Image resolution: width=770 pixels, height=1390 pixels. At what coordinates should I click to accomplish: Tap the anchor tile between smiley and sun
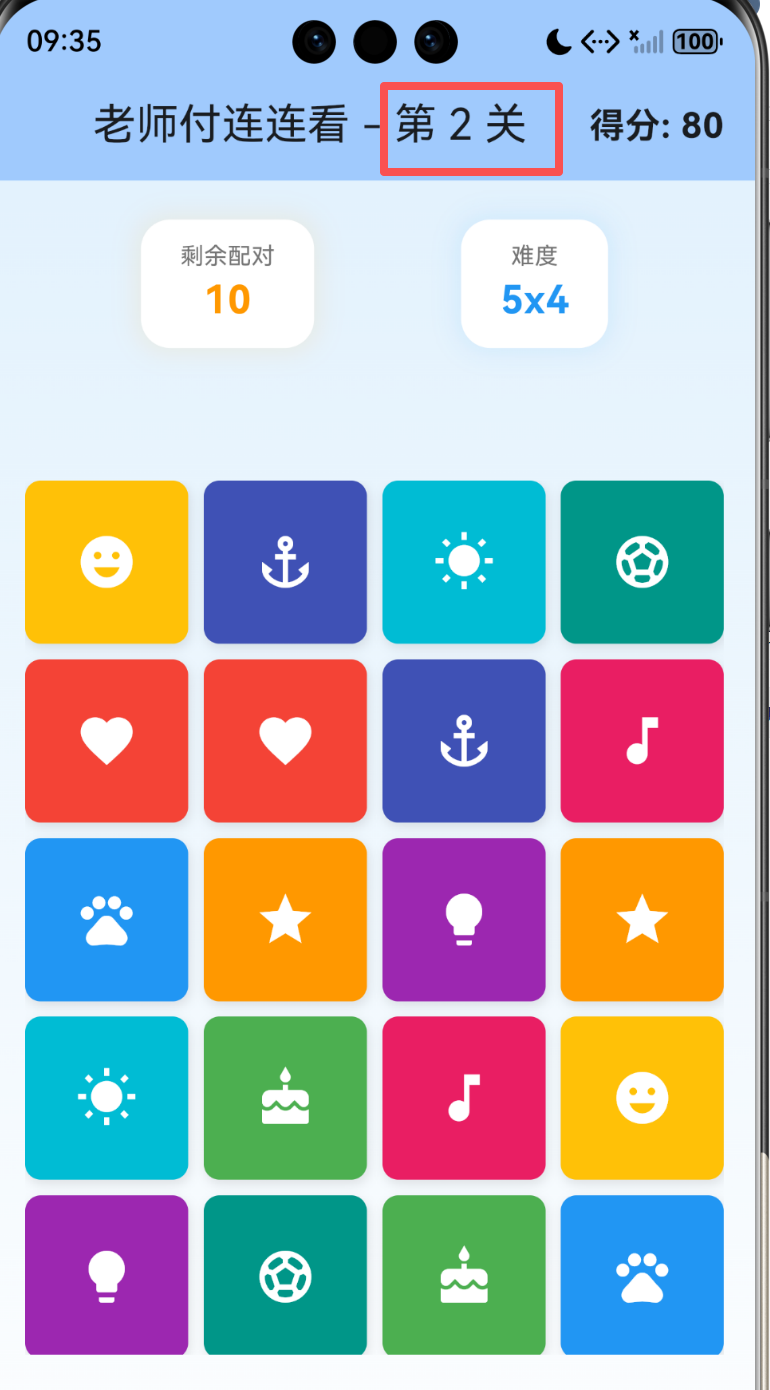pyautogui.click(x=285, y=562)
